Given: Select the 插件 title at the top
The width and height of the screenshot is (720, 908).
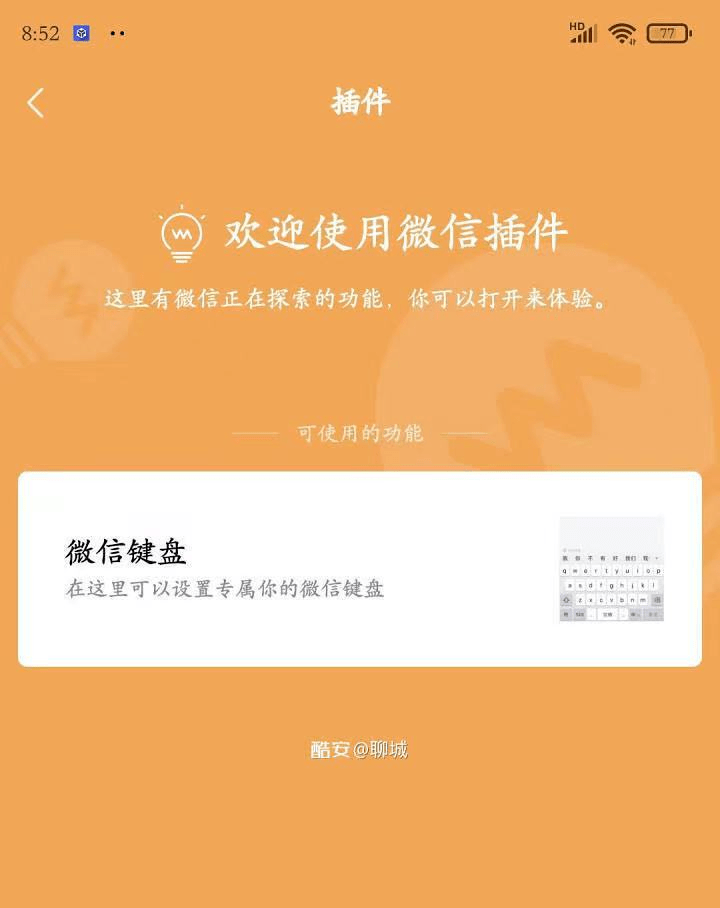Looking at the screenshot, I should 360,102.
